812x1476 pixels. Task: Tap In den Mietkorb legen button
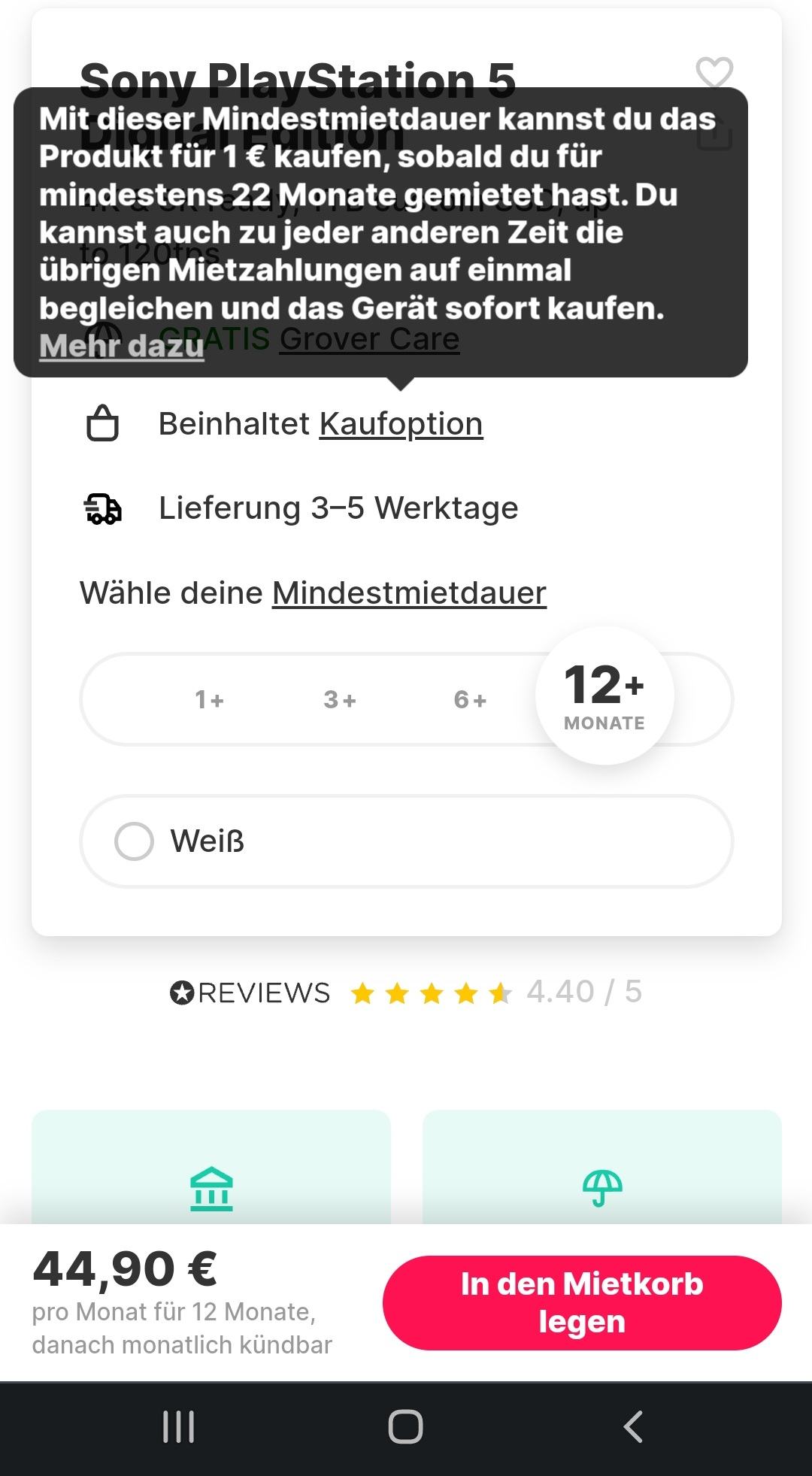pos(582,1302)
